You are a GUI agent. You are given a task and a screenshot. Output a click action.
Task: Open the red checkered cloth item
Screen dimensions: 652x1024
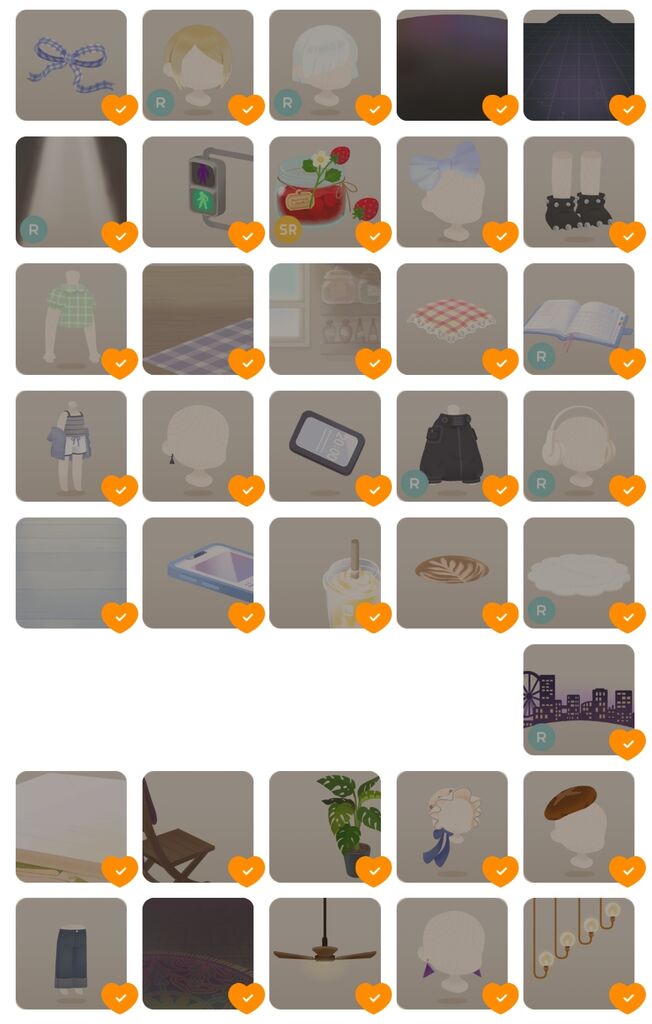click(451, 318)
